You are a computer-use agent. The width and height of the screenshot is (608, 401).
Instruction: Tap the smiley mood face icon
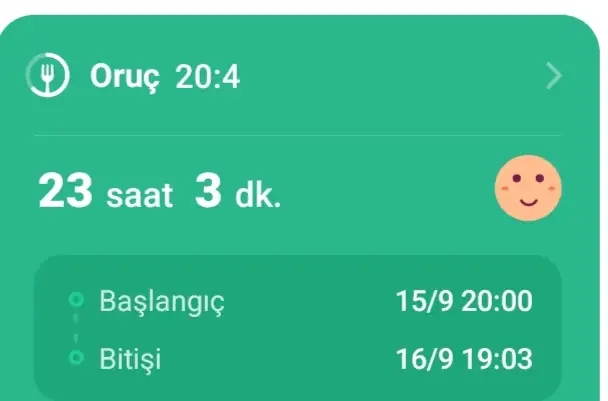click(x=528, y=189)
